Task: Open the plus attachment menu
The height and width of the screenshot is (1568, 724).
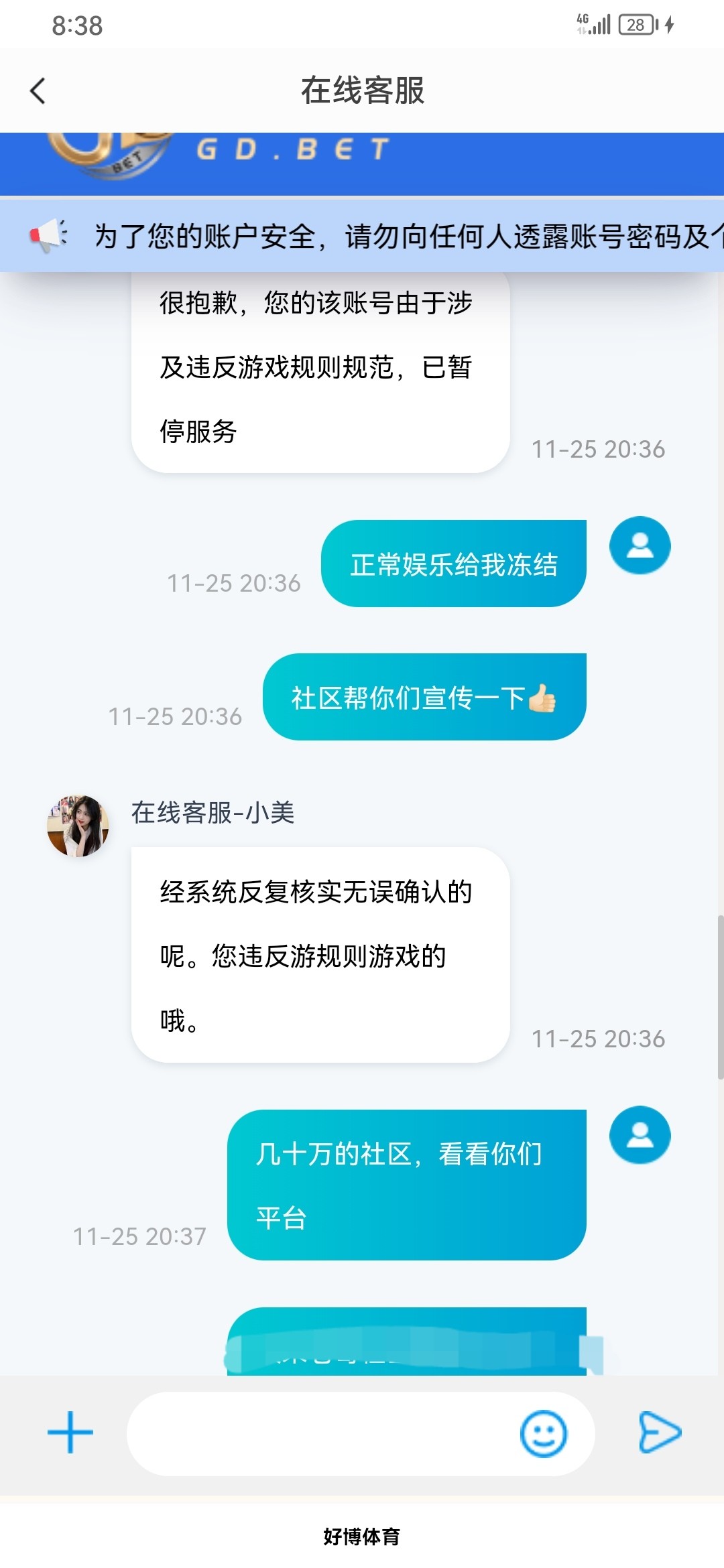Action: click(70, 1433)
